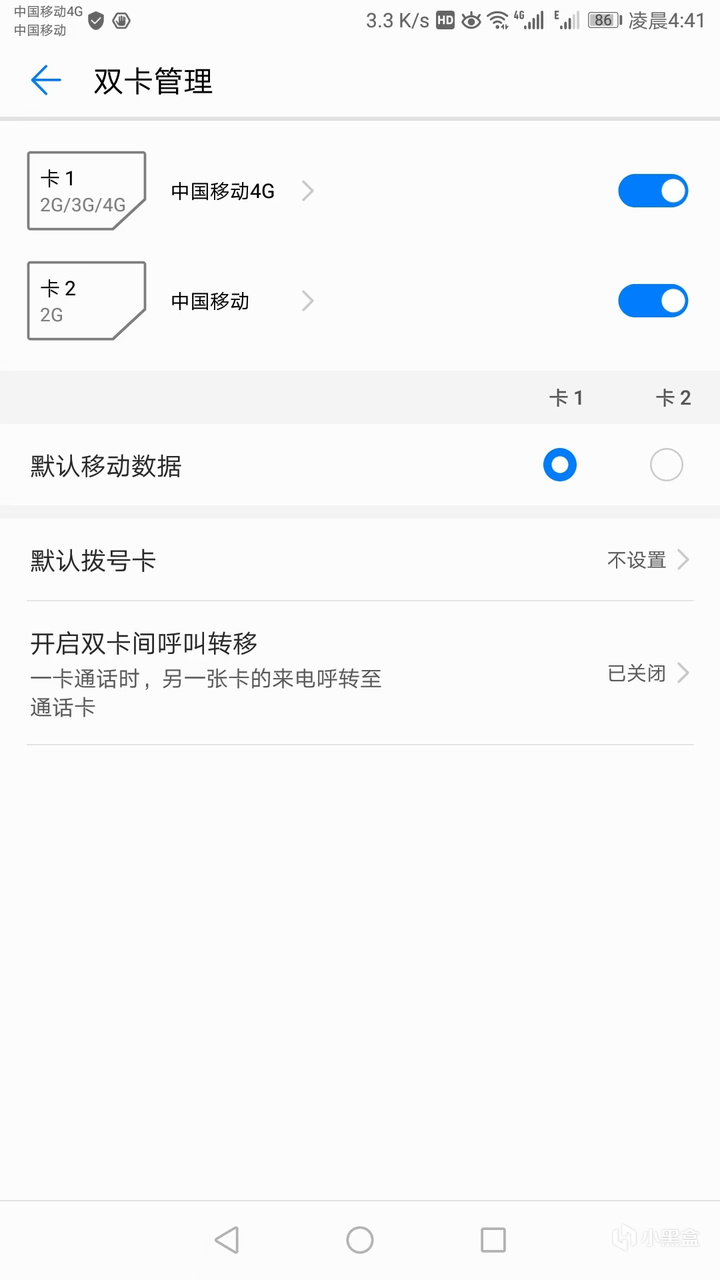Open 默认拨号卡 setting
The width and height of the screenshot is (720, 1280).
[360, 560]
